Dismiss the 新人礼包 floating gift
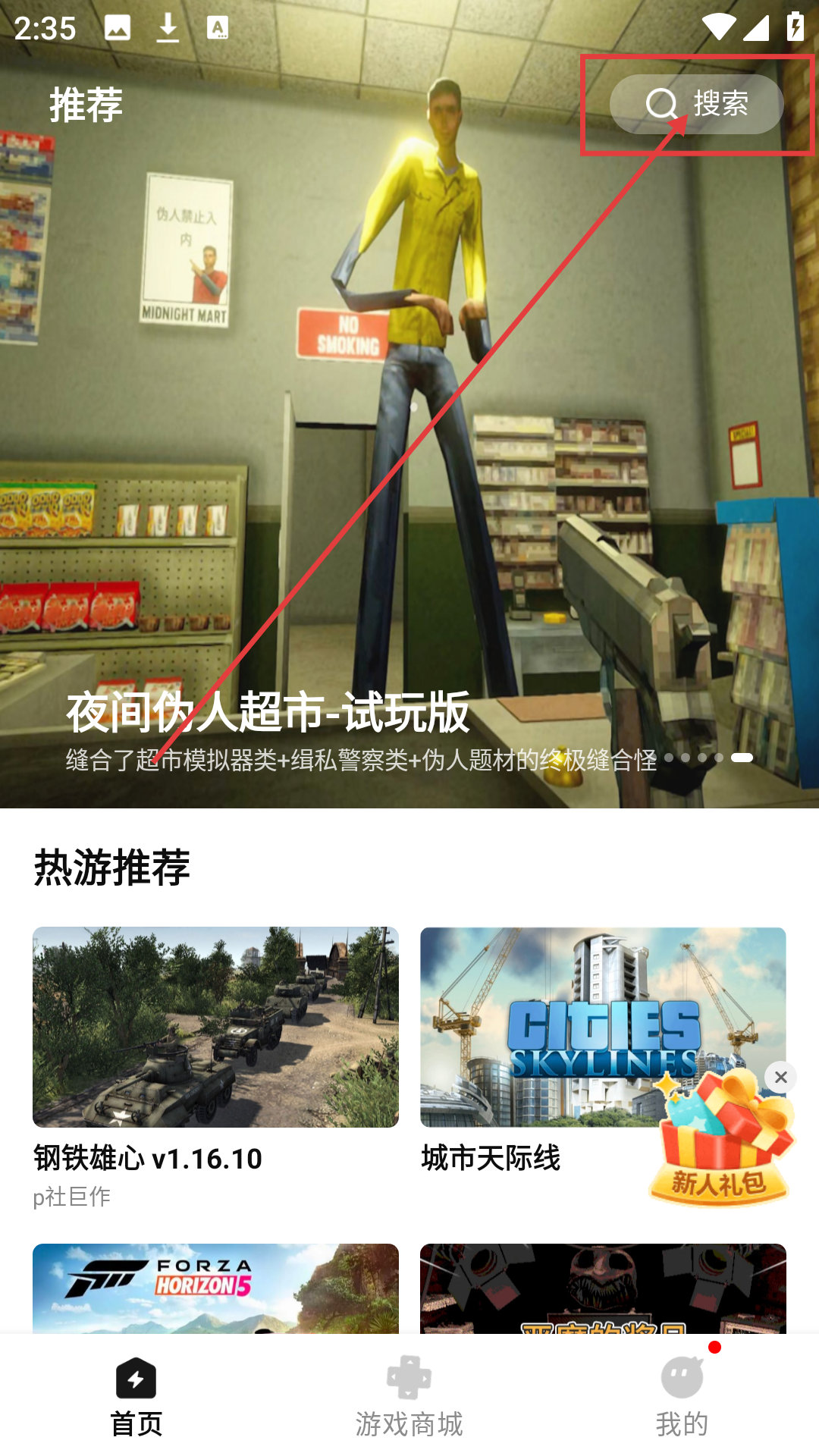Viewport: 819px width, 1456px height. [x=780, y=1078]
